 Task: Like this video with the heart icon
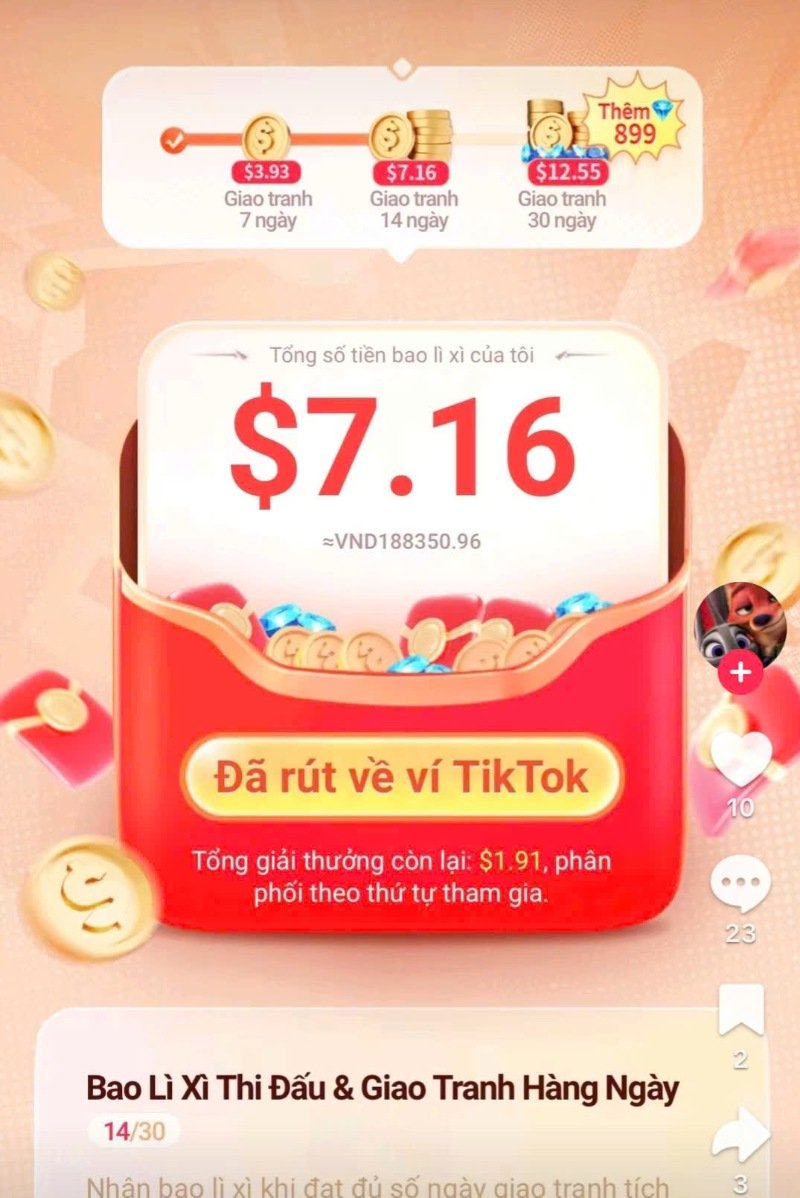(x=741, y=758)
